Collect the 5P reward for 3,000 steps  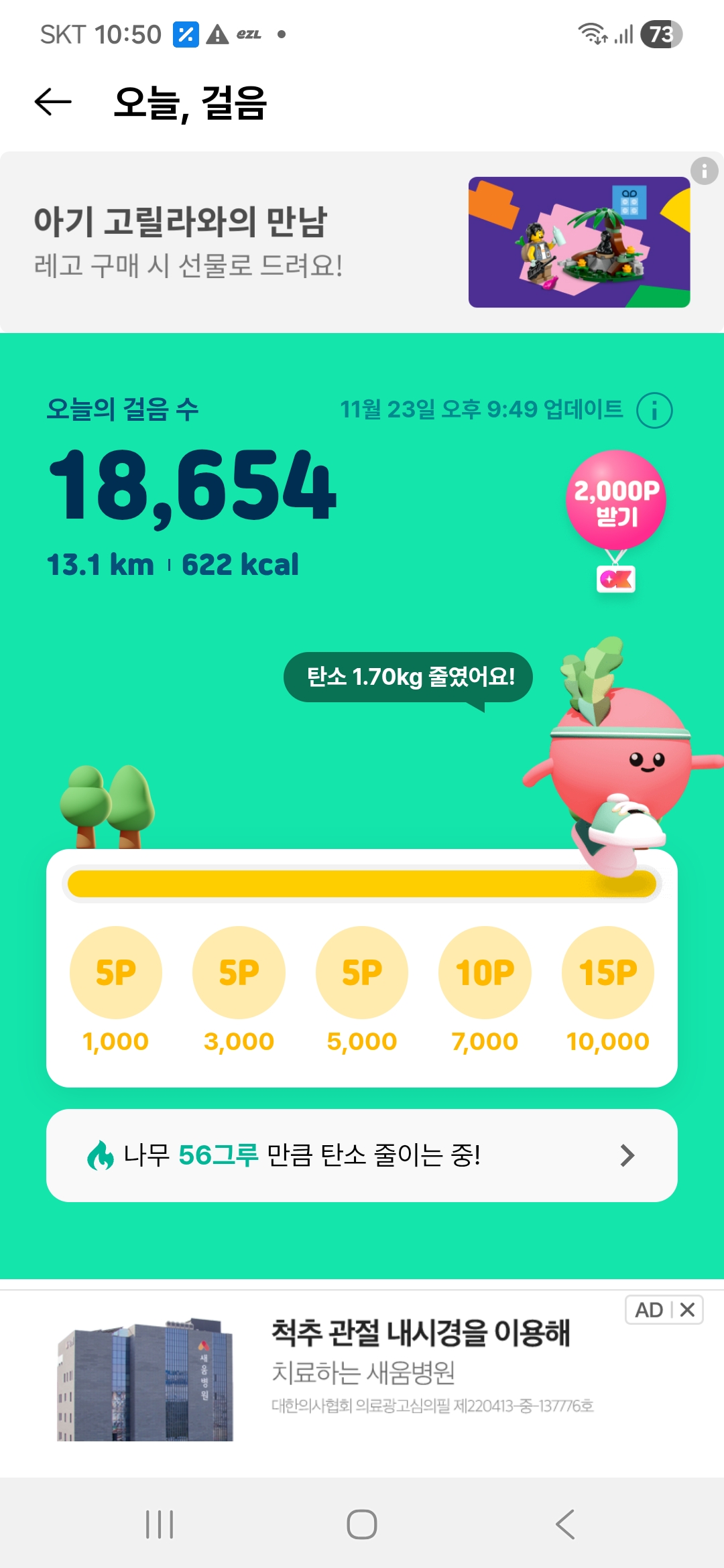(239, 972)
